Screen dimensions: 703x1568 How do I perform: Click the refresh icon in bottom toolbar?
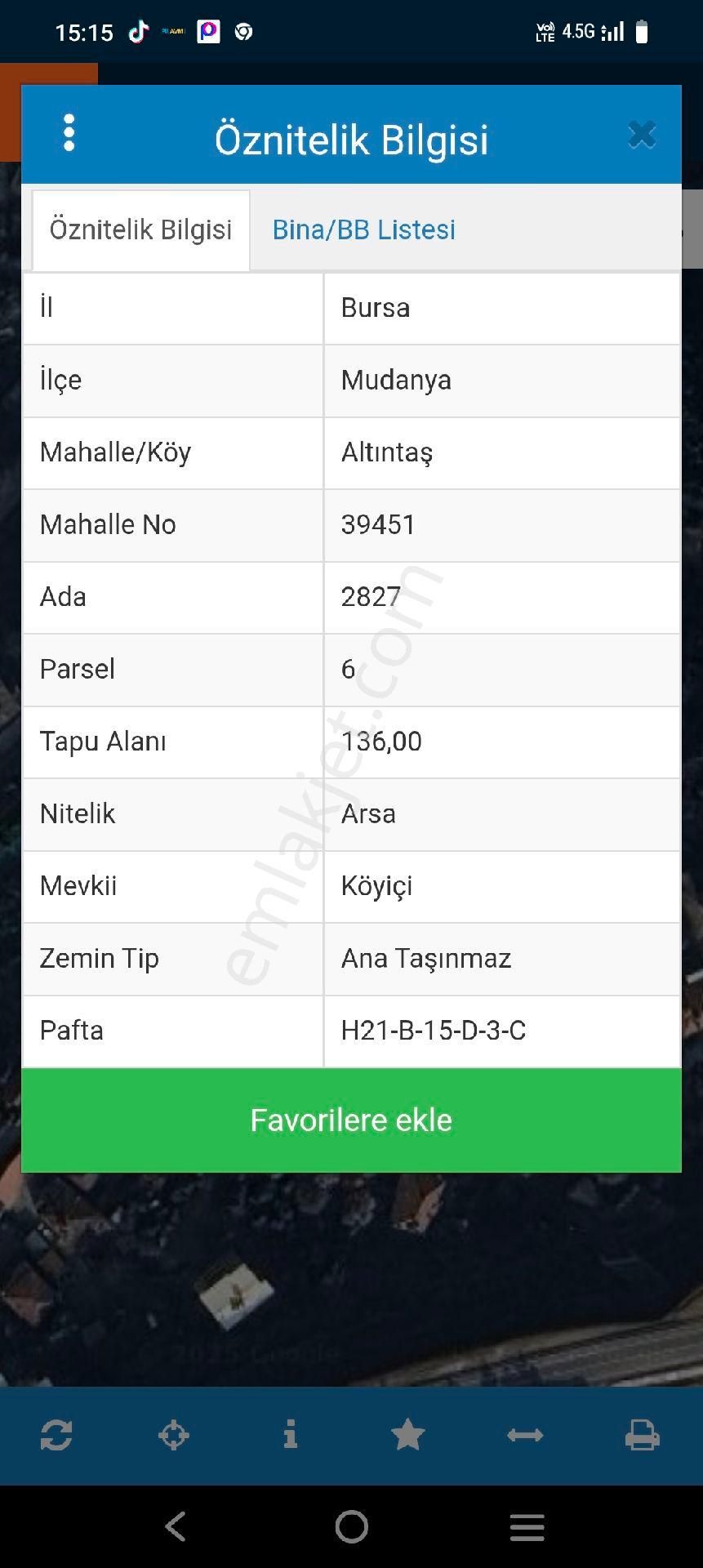coord(57,1435)
